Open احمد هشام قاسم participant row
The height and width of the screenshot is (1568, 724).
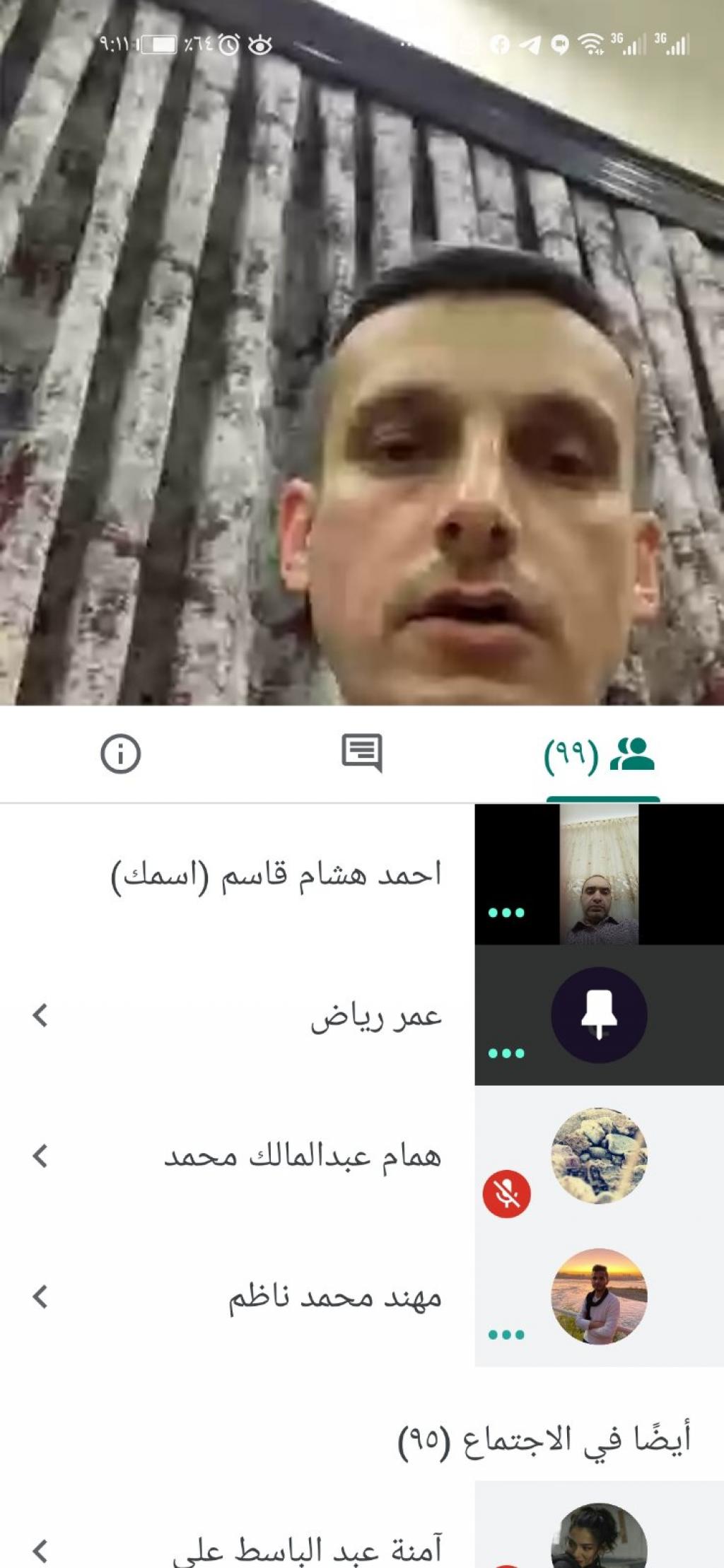click(276, 874)
